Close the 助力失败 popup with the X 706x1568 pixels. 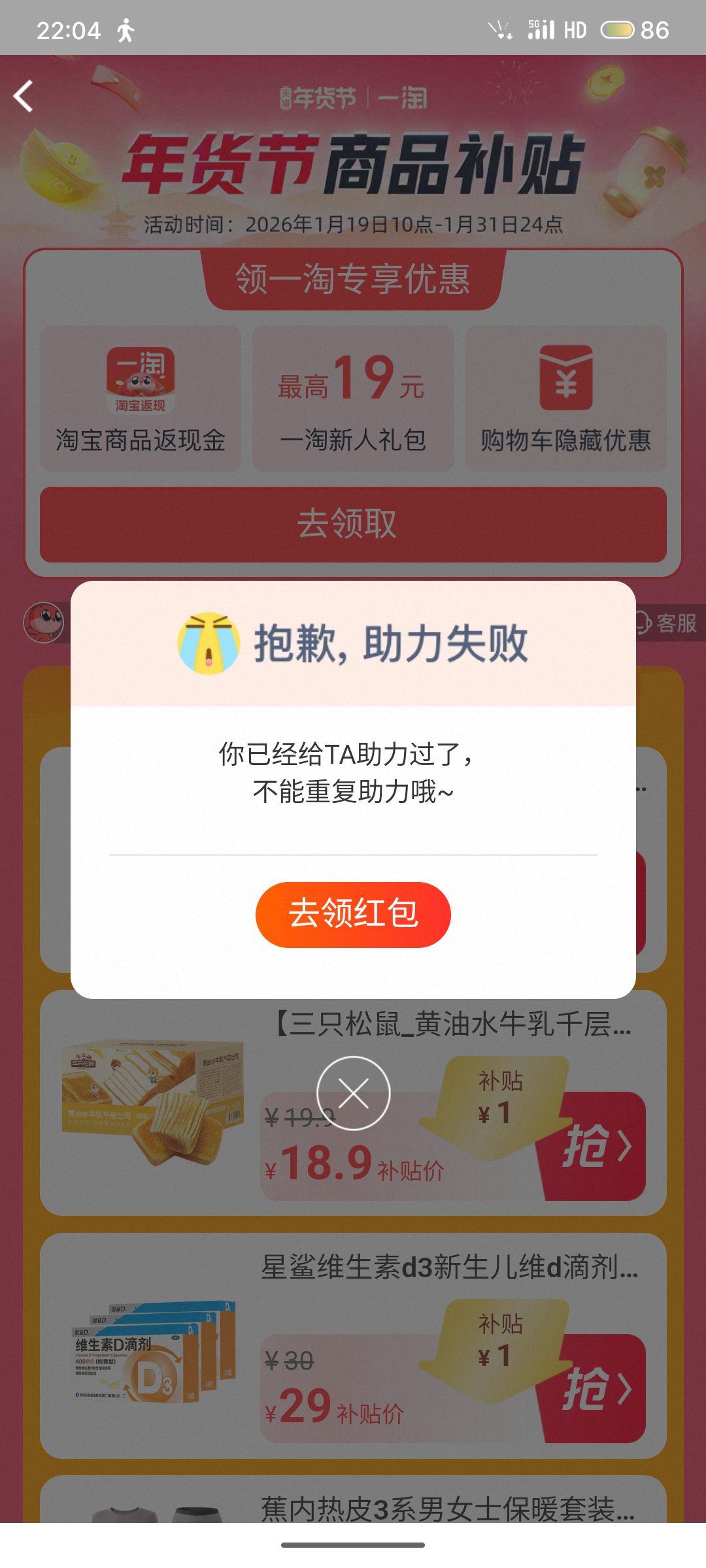(353, 1093)
